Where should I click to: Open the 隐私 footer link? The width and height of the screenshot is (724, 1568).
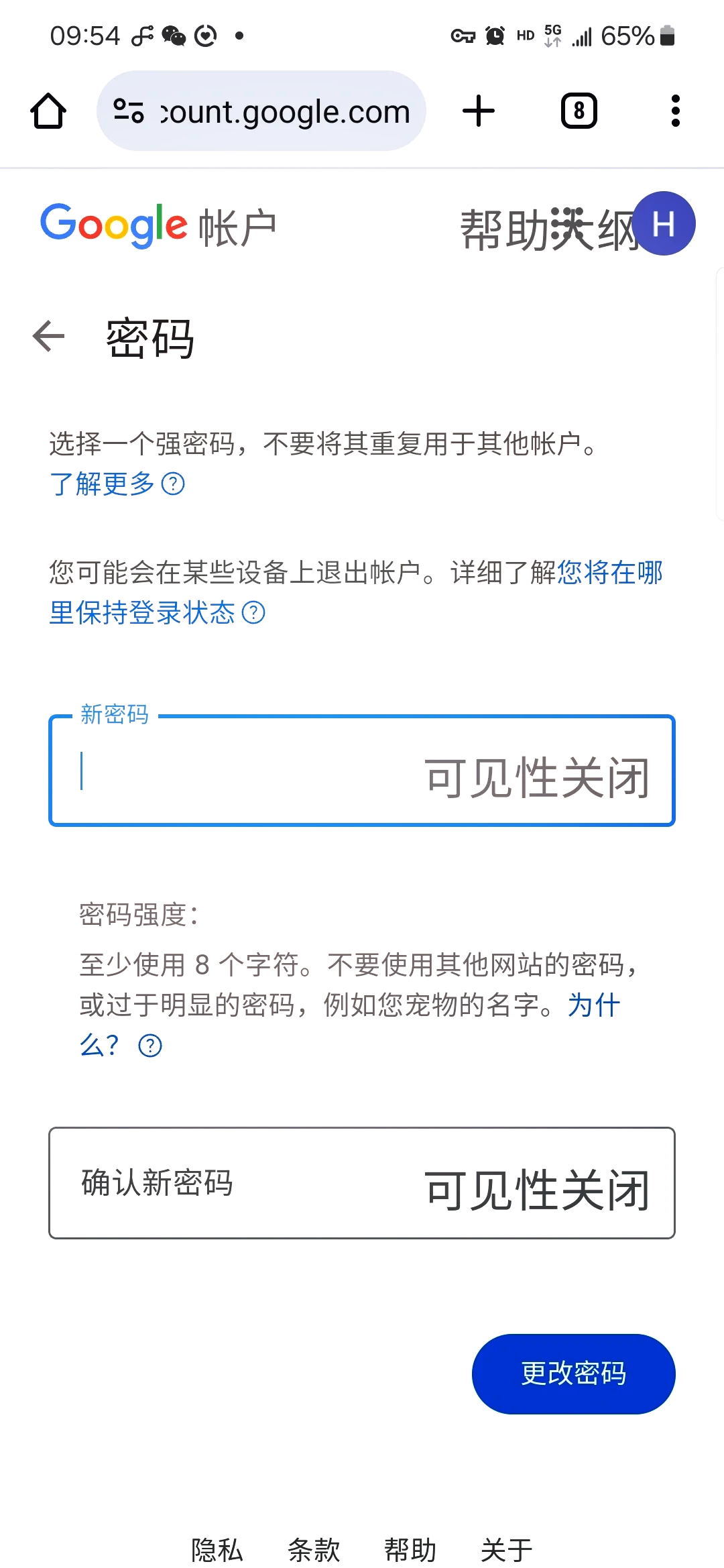coord(217,1550)
